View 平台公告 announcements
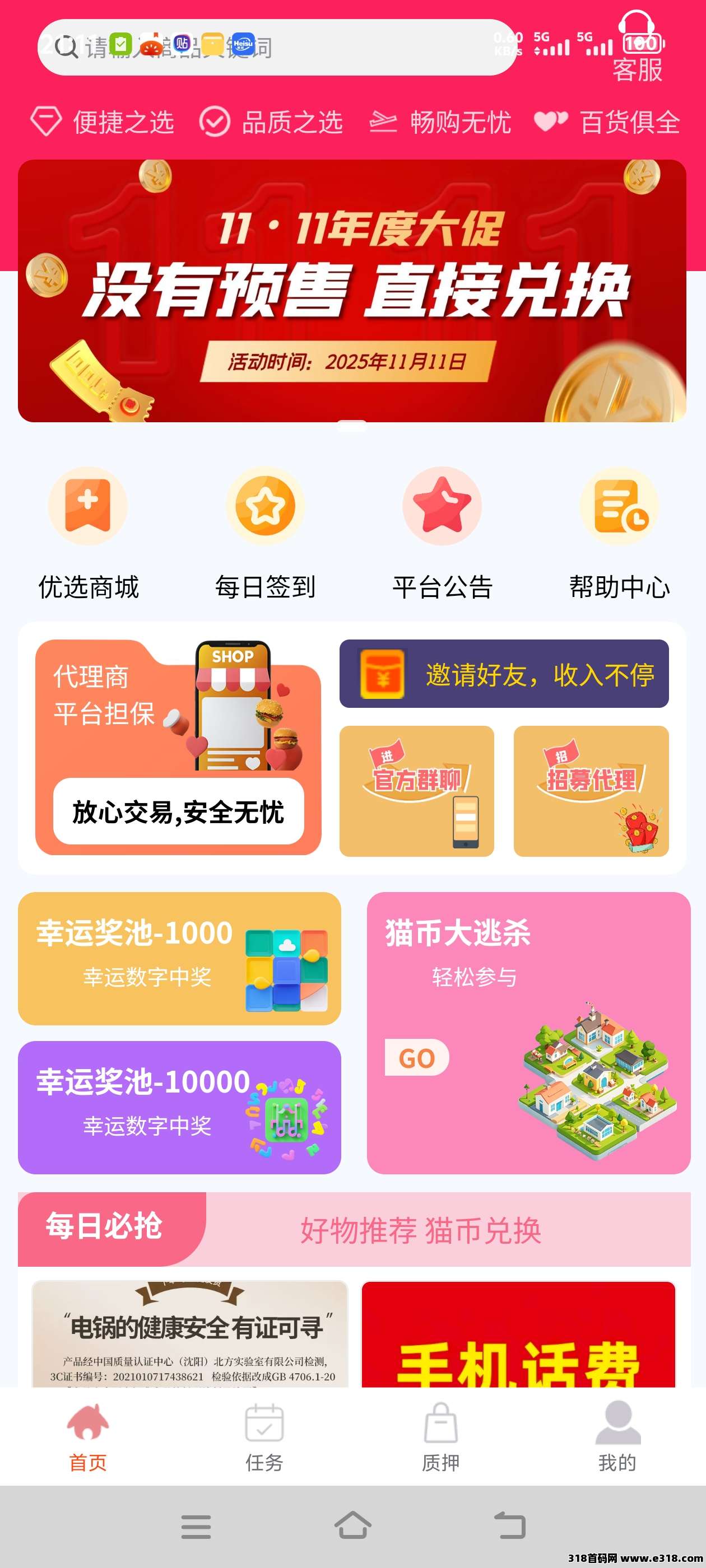 [x=442, y=533]
